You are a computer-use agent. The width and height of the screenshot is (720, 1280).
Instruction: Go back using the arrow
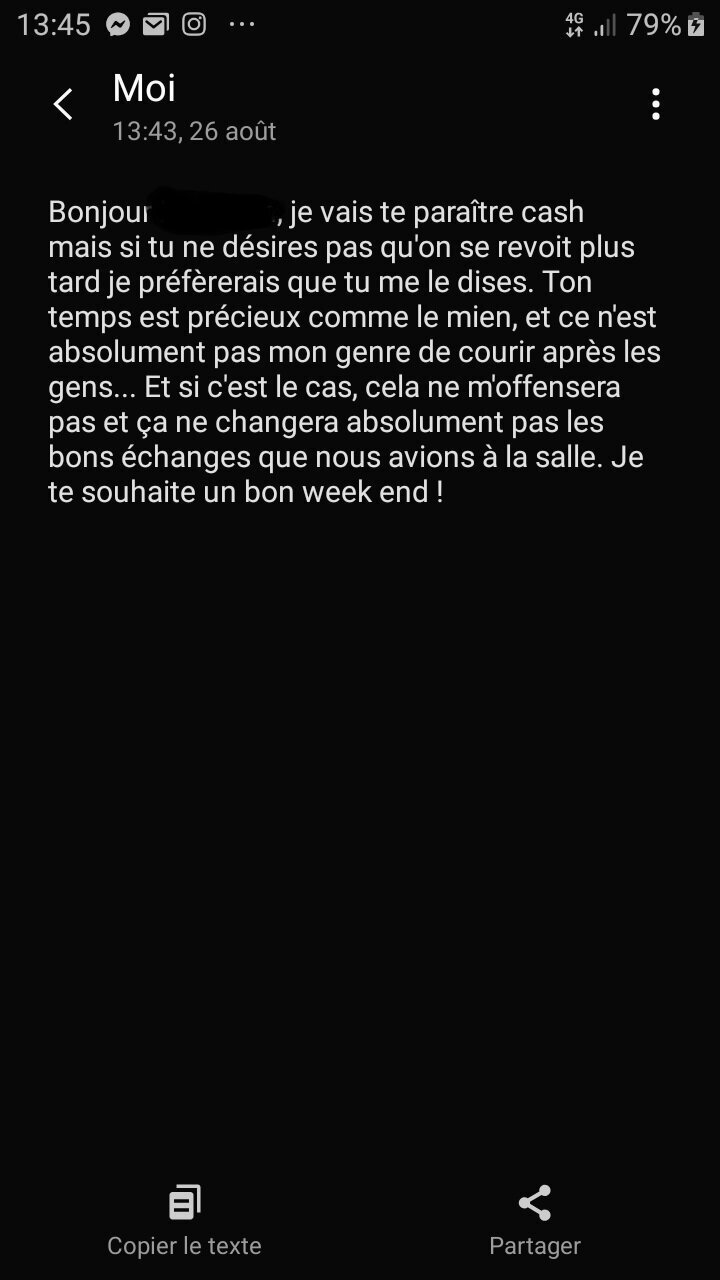[x=63, y=104]
